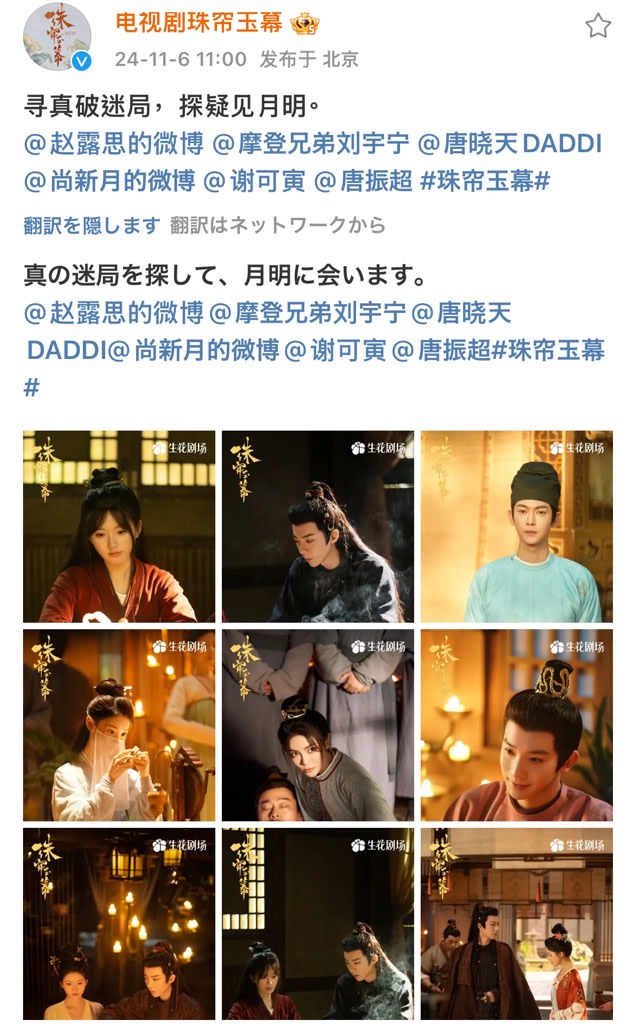View photo of man in teal robe
Screen dimensions: 636x1024
[516, 527]
